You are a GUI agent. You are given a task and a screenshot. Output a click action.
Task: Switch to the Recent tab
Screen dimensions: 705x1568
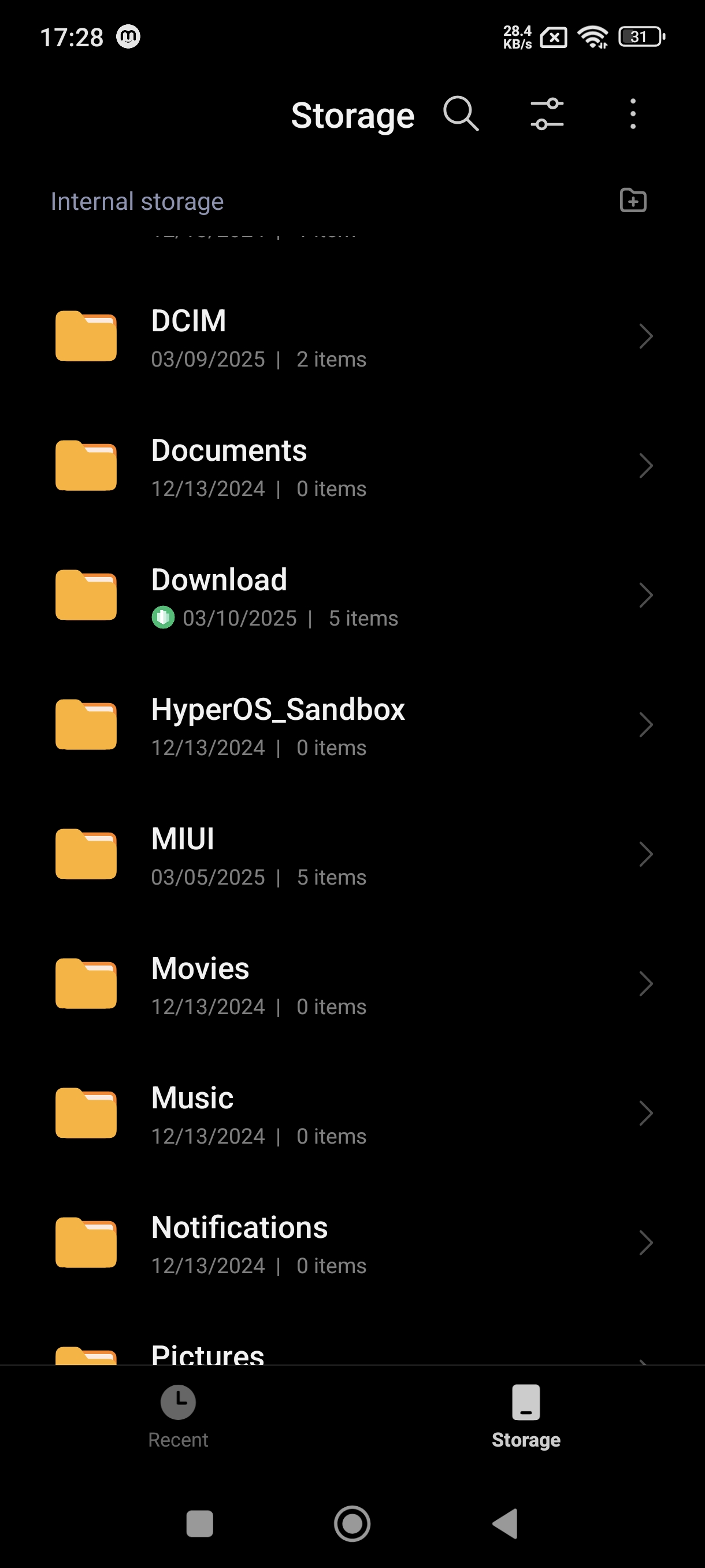(177, 1416)
